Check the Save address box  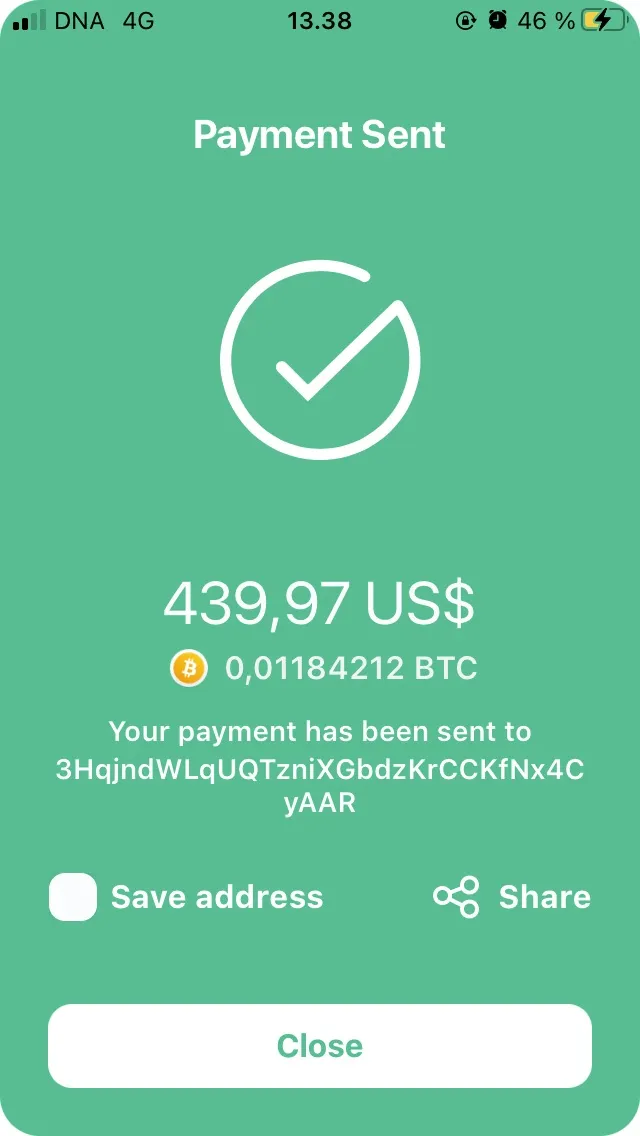(72, 897)
